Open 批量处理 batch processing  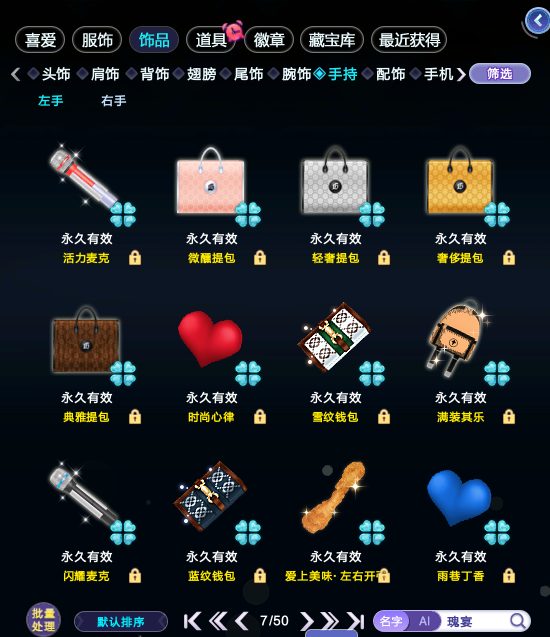(43, 620)
